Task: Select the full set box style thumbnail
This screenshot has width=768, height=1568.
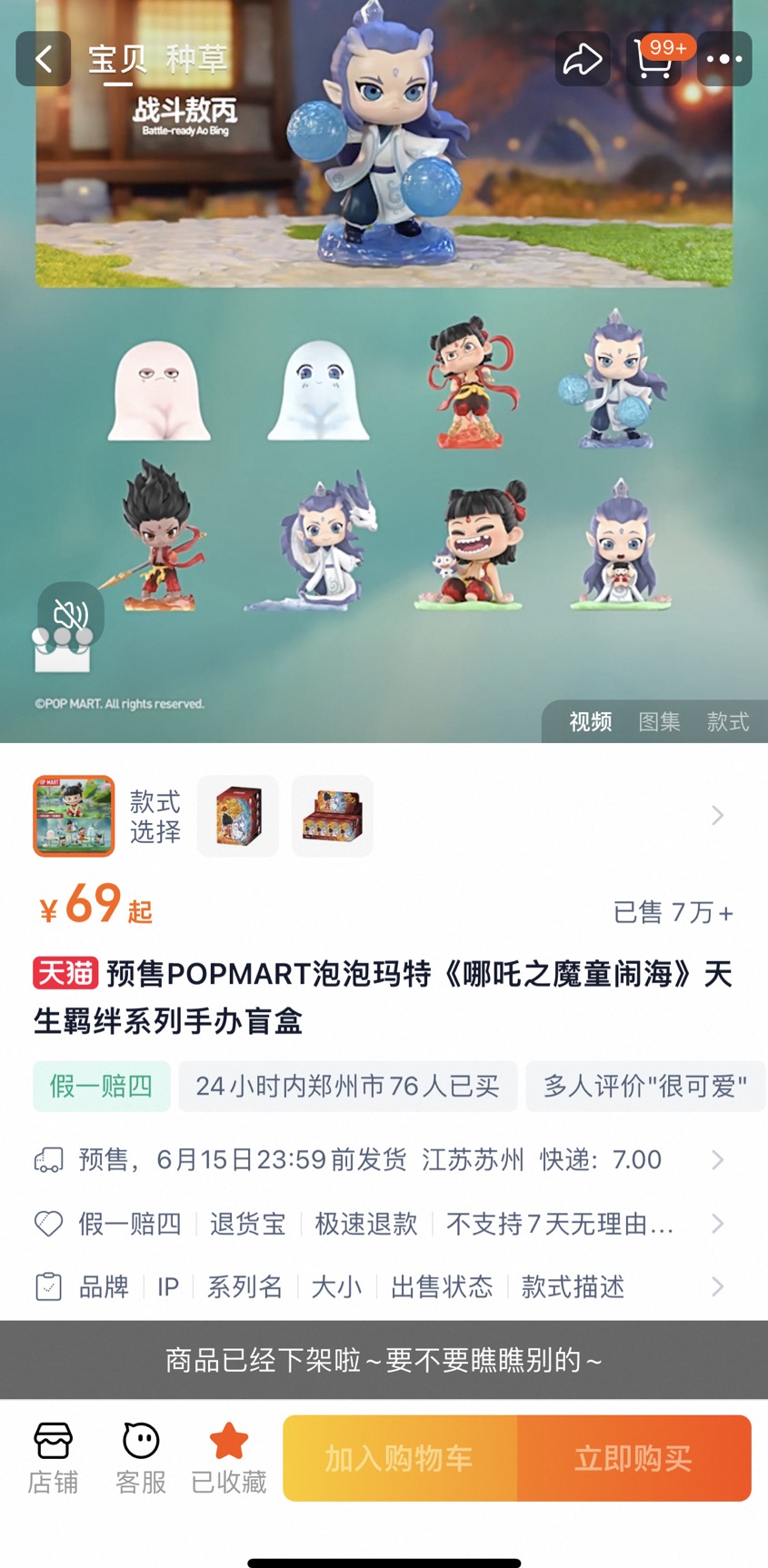Action: pos(333,816)
